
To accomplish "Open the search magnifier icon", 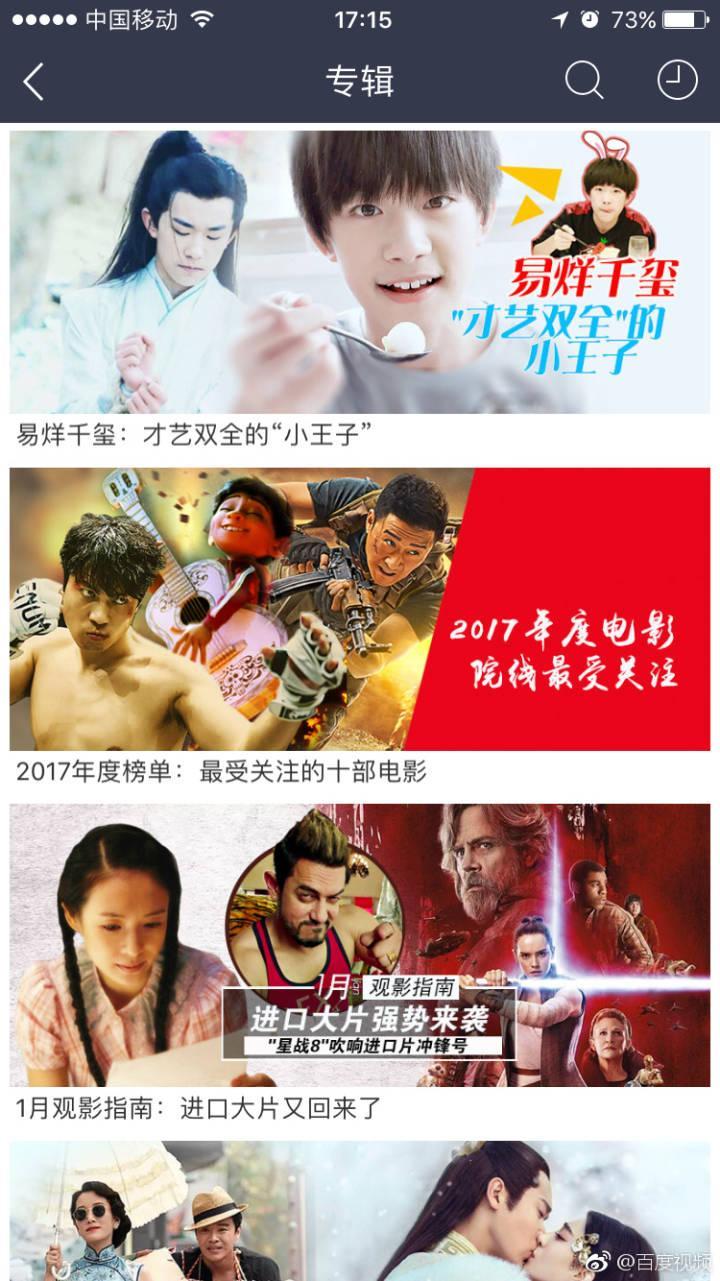I will tap(584, 80).
